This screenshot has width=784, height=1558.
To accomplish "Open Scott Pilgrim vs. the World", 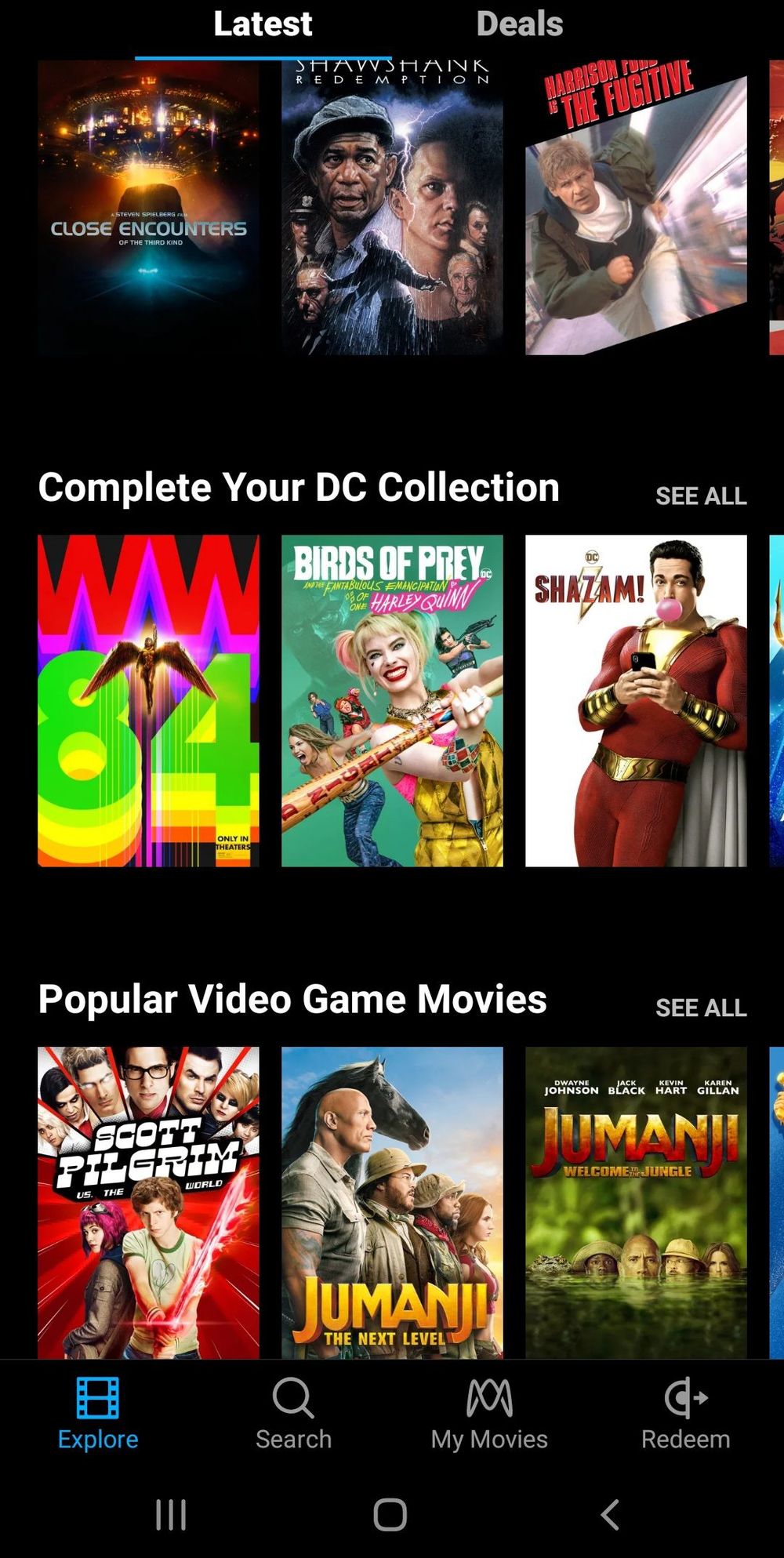I will pyautogui.click(x=148, y=1202).
